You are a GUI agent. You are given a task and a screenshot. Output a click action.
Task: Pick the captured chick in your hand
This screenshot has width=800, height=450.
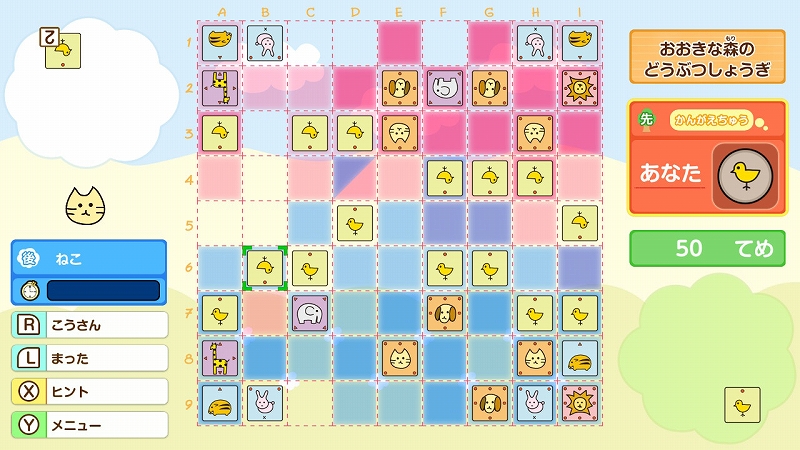(742, 405)
